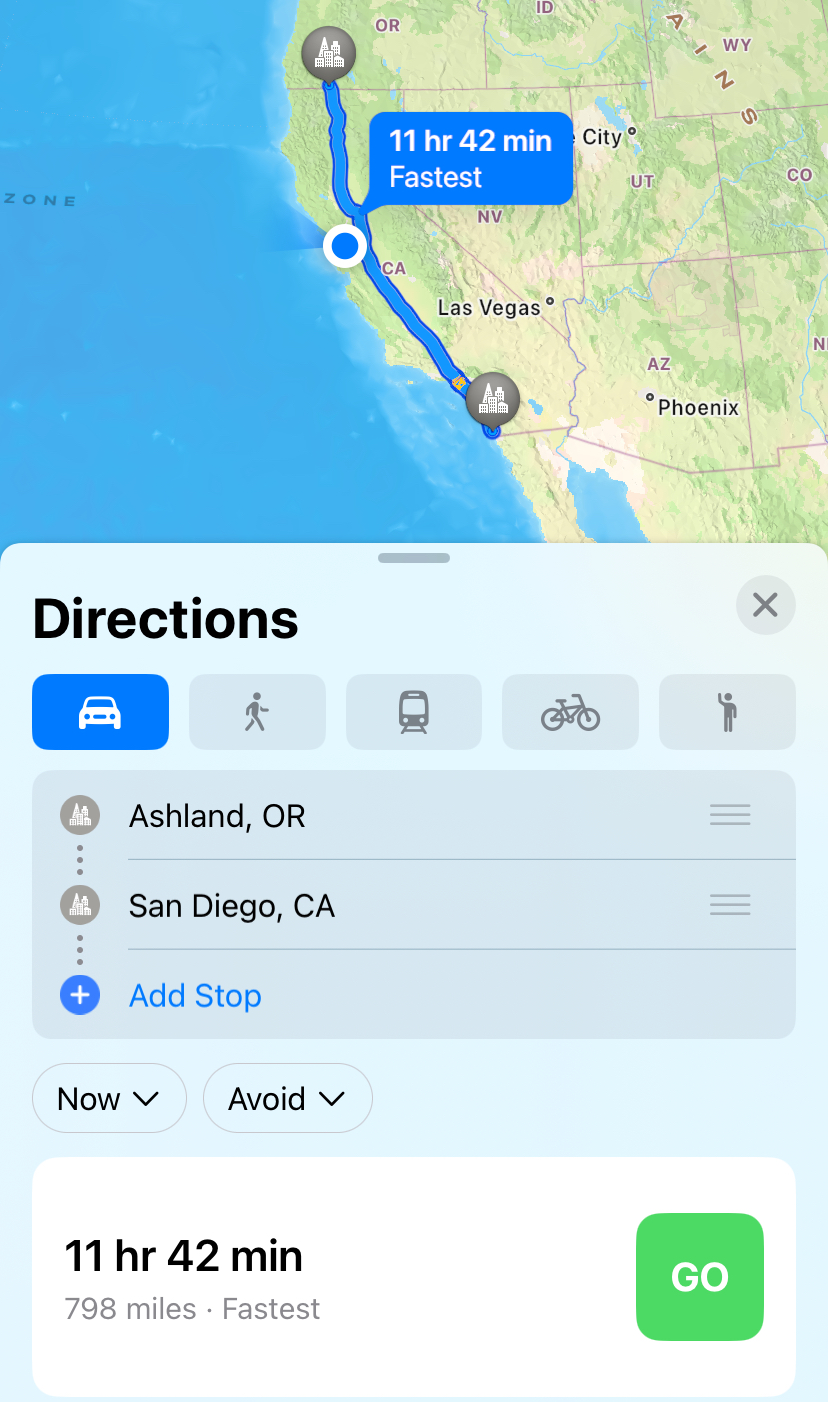Select the driving mode tab
Screen dimensions: 828x1402
(x=100, y=712)
